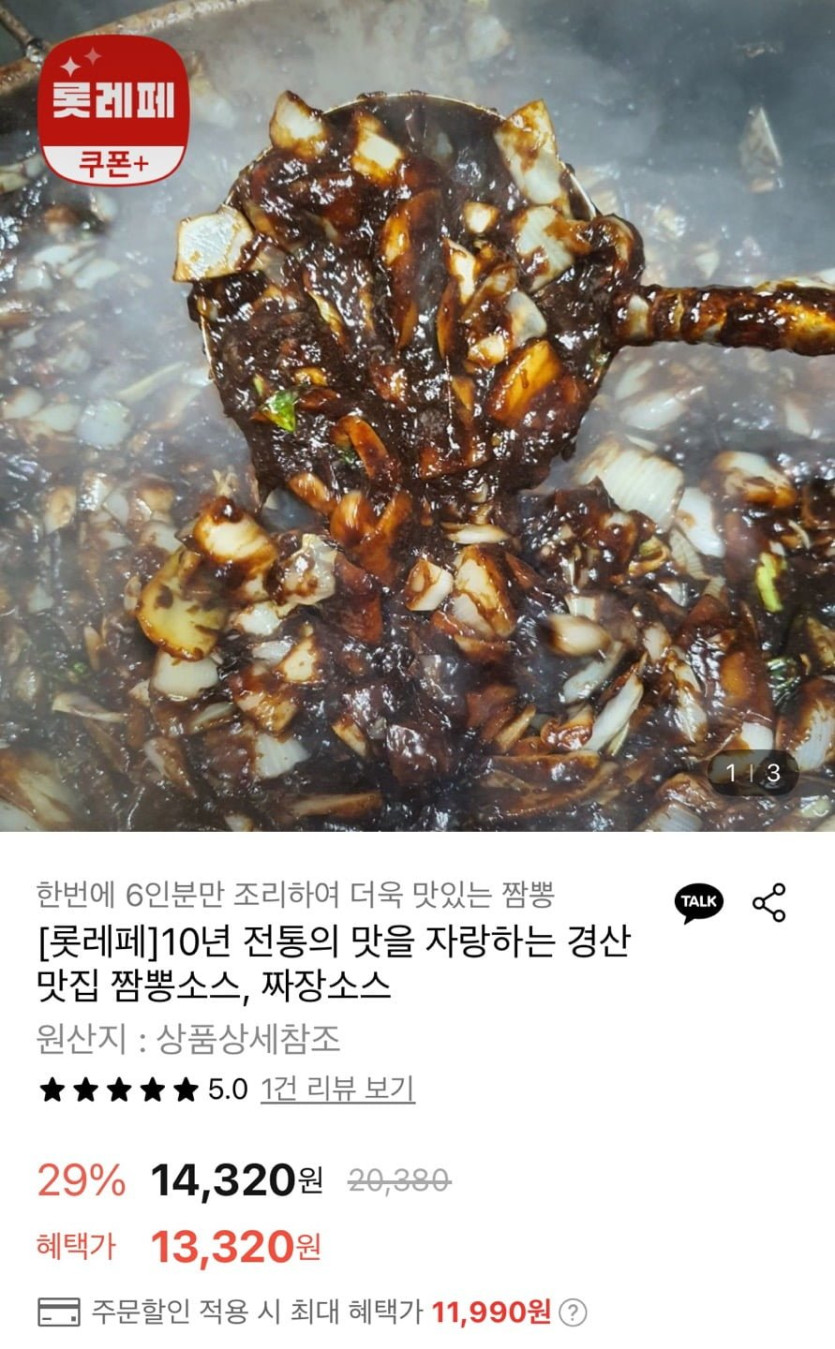
Task: Open the 1건 리뷰 보기 link
Action: (x=337, y=1089)
